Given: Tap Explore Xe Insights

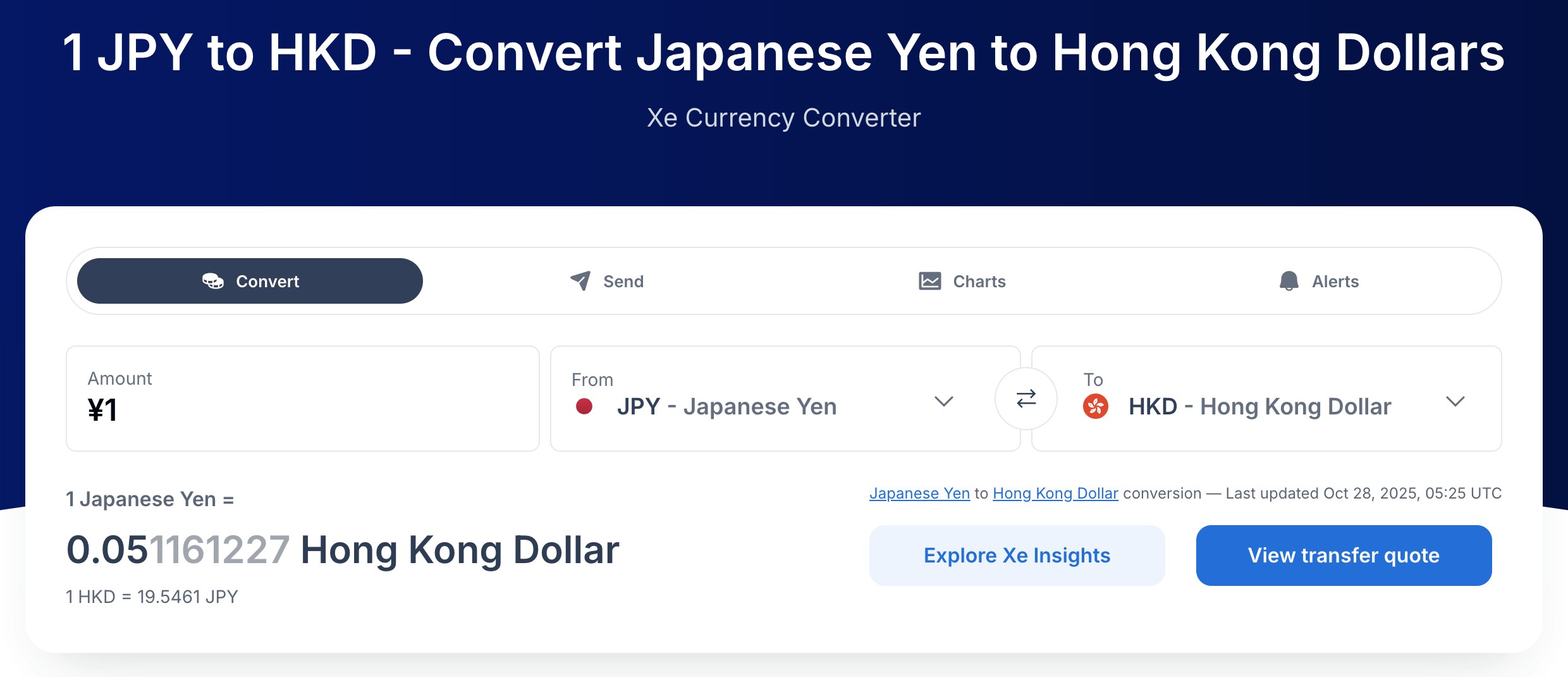Looking at the screenshot, I should click(x=1017, y=556).
